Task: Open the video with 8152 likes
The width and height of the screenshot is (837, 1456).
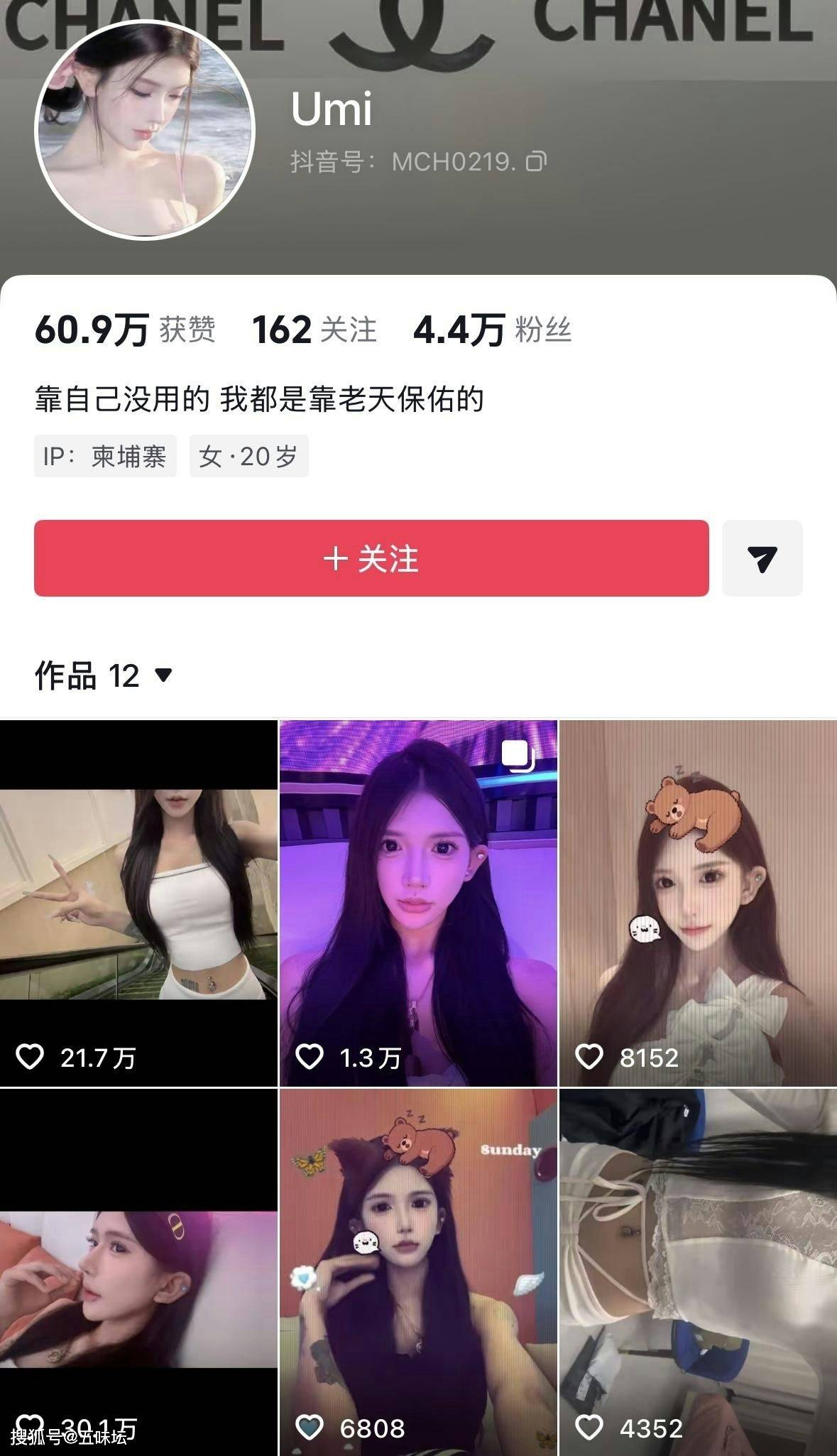Action: click(x=698, y=902)
